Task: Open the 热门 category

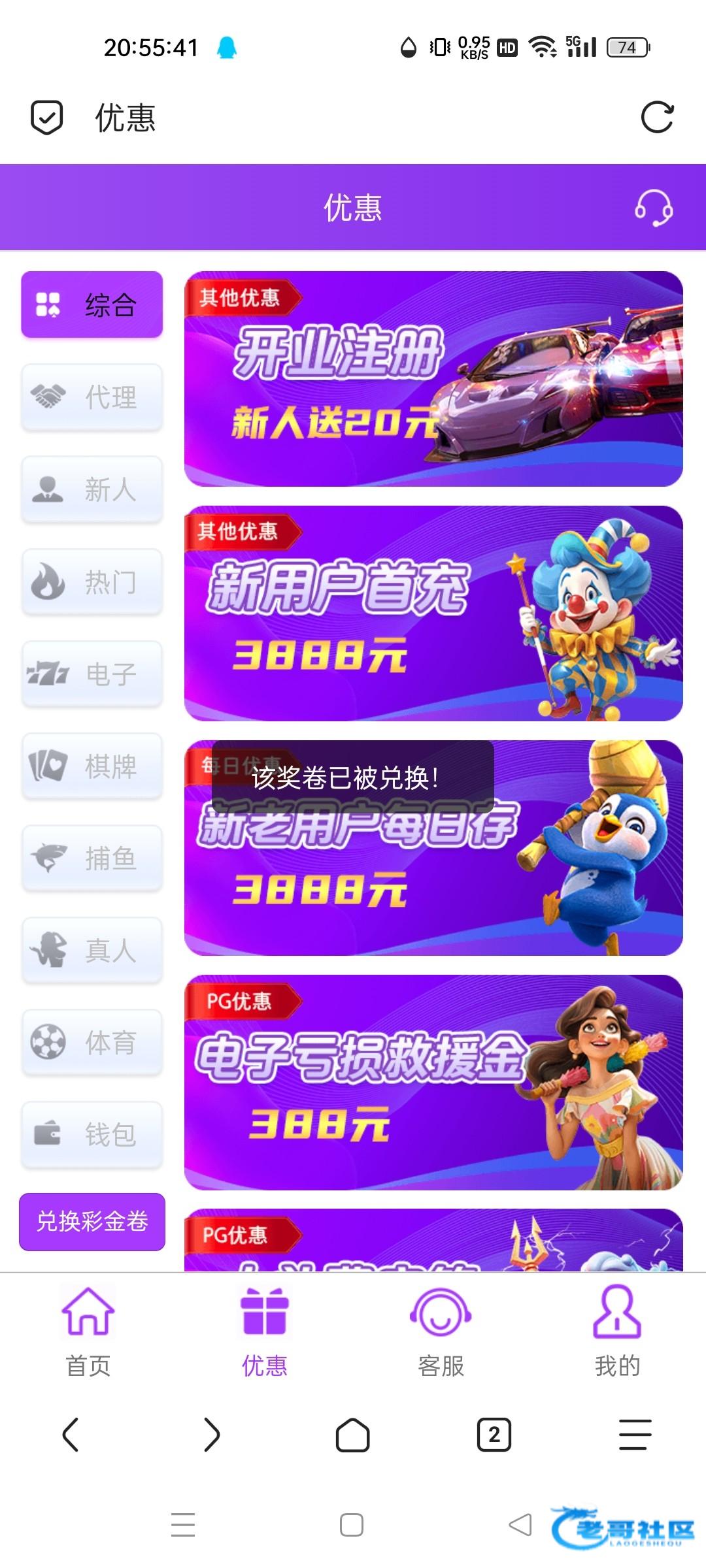Action: (x=92, y=581)
